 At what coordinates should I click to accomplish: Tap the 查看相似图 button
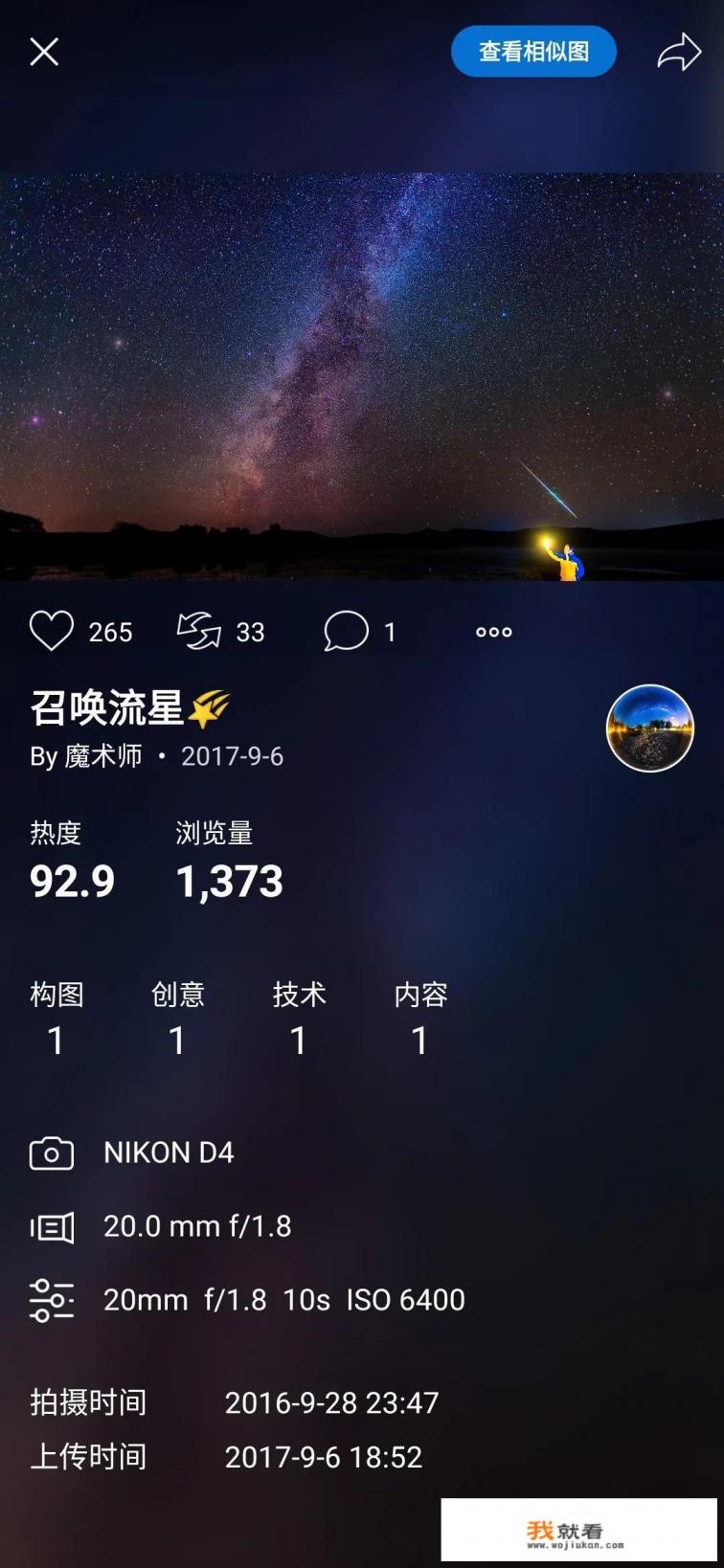[x=533, y=52]
